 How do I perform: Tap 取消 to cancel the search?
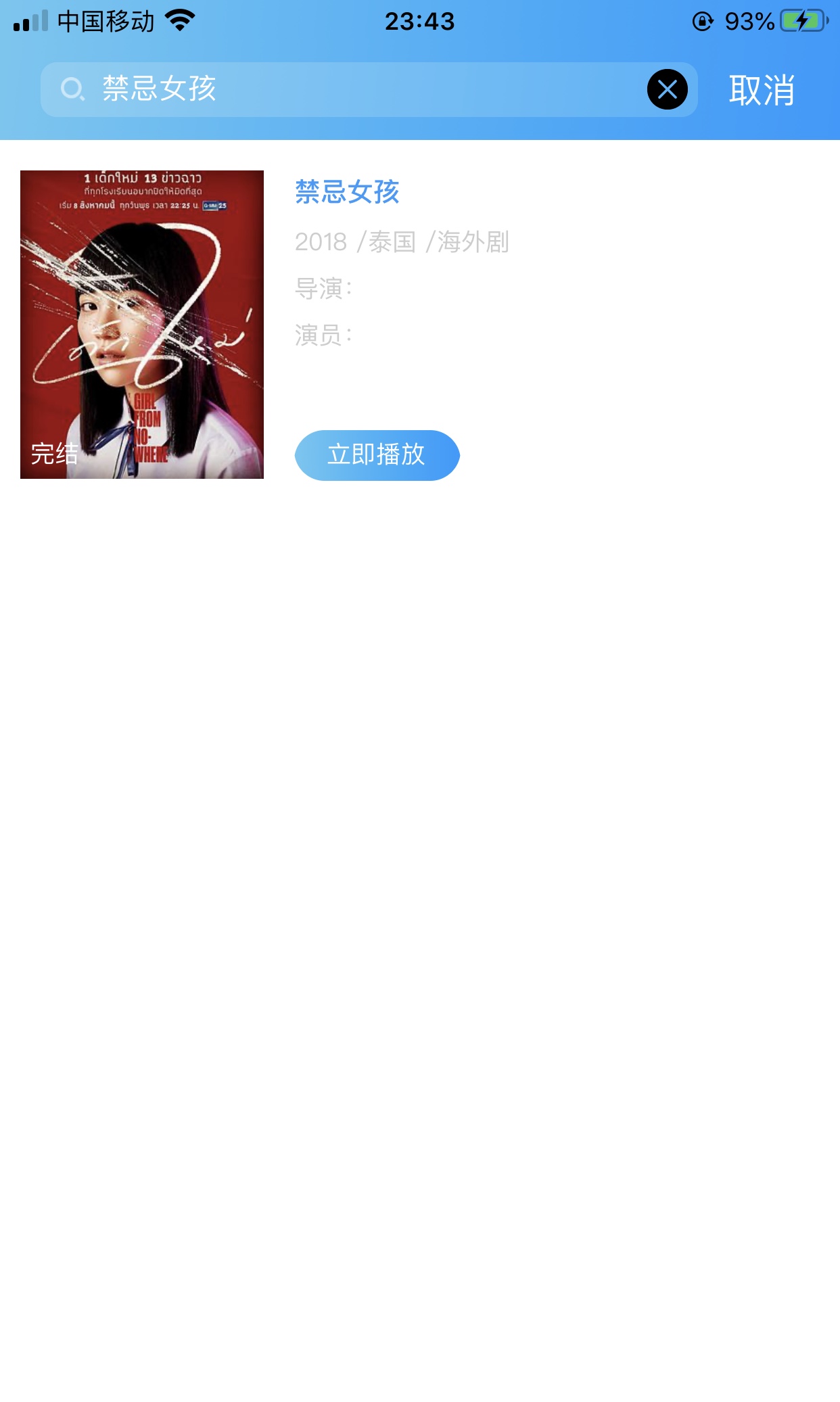762,90
